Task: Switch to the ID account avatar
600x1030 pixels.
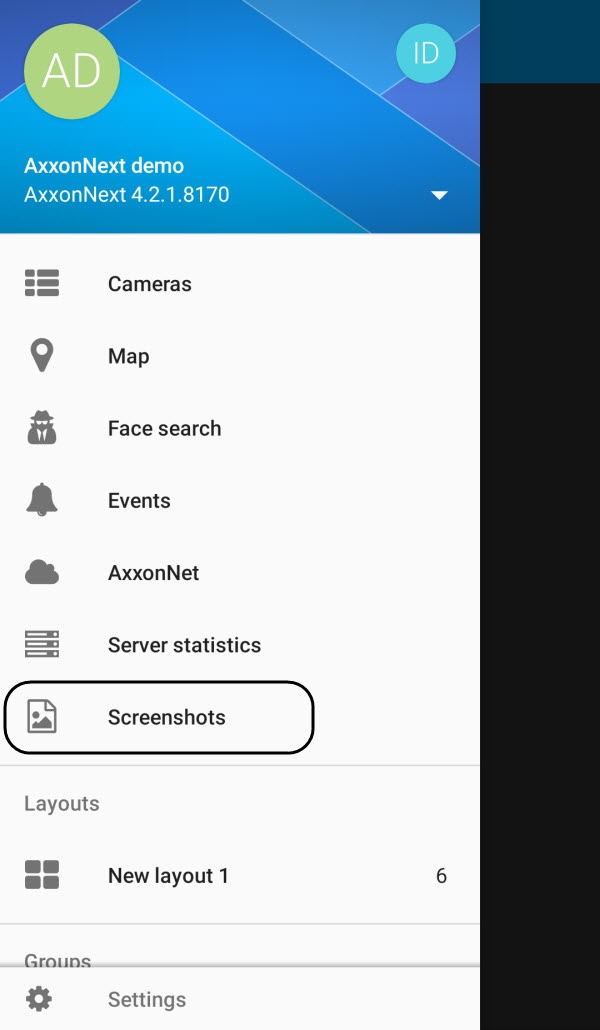Action: 425,53
